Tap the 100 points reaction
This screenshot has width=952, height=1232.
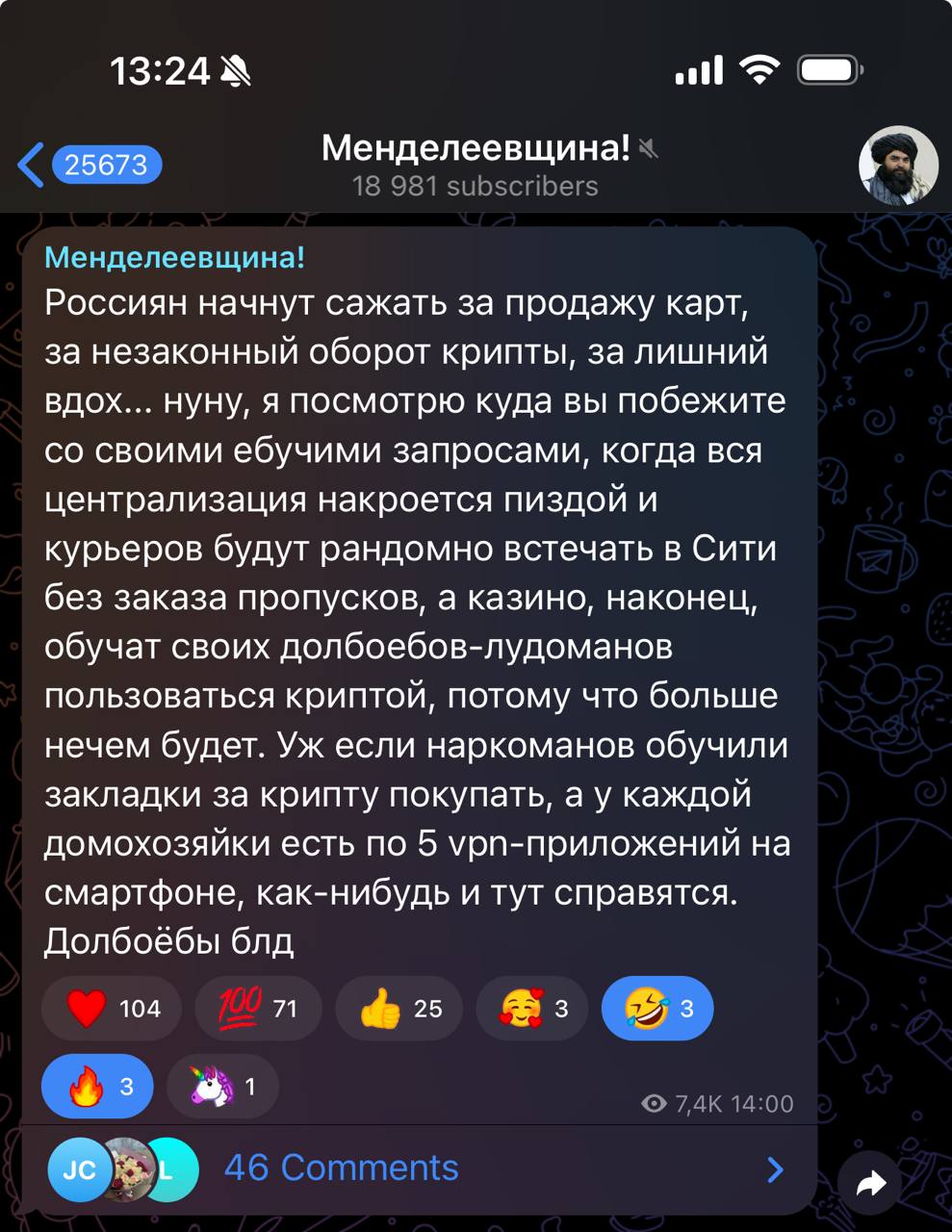point(258,1009)
